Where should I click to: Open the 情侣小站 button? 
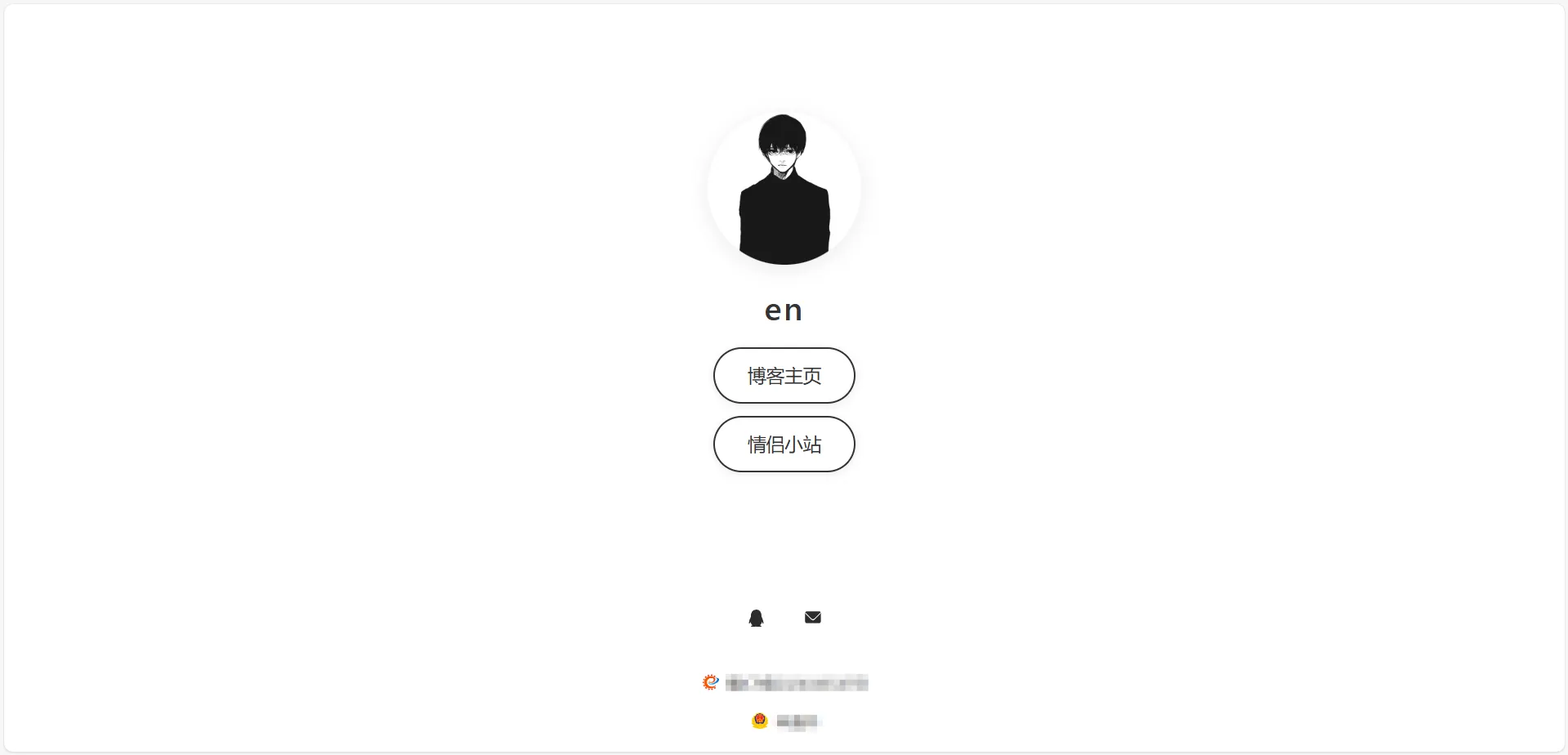(784, 445)
